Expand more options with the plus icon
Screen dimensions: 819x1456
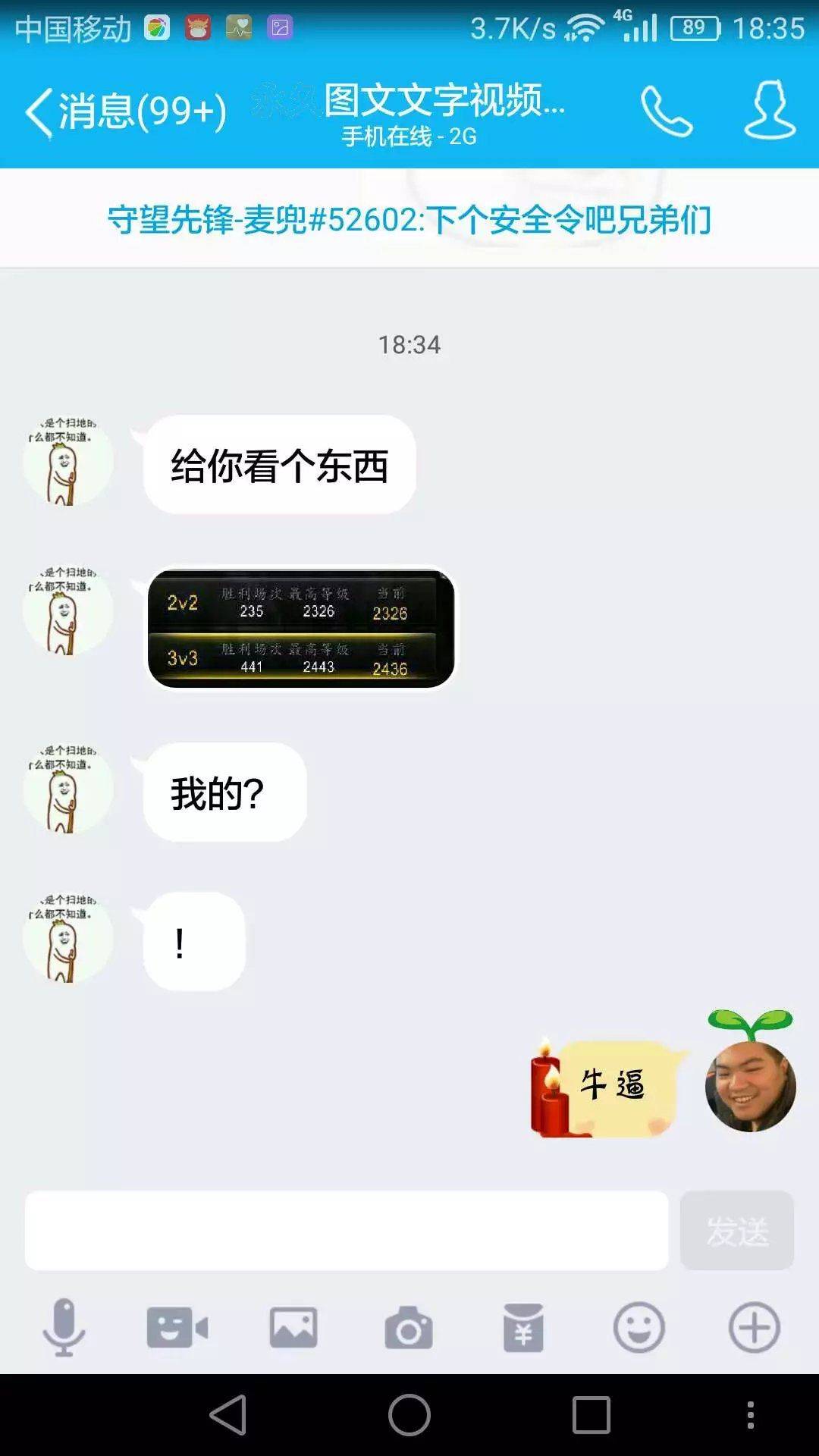click(754, 1327)
